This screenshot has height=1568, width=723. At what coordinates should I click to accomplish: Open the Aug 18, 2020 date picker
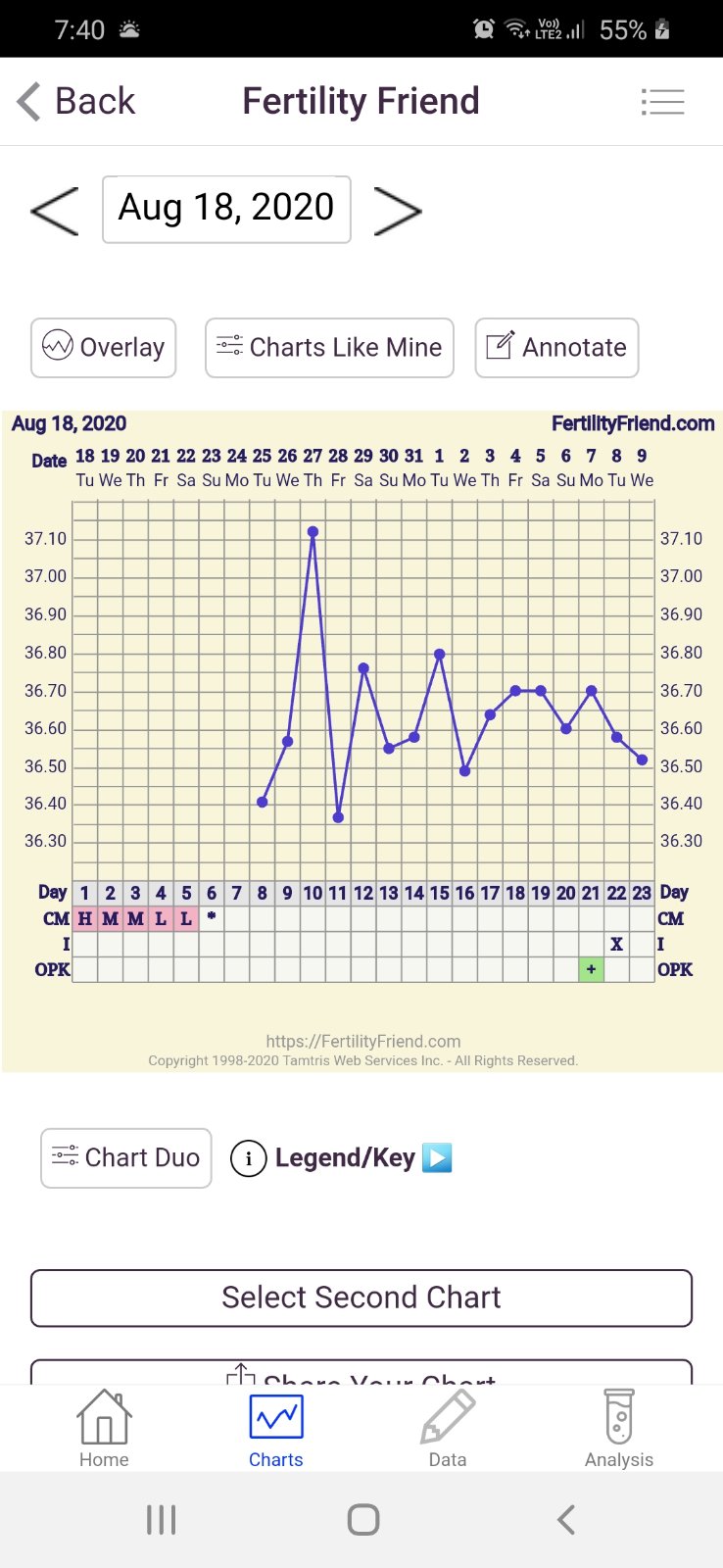coord(226,209)
